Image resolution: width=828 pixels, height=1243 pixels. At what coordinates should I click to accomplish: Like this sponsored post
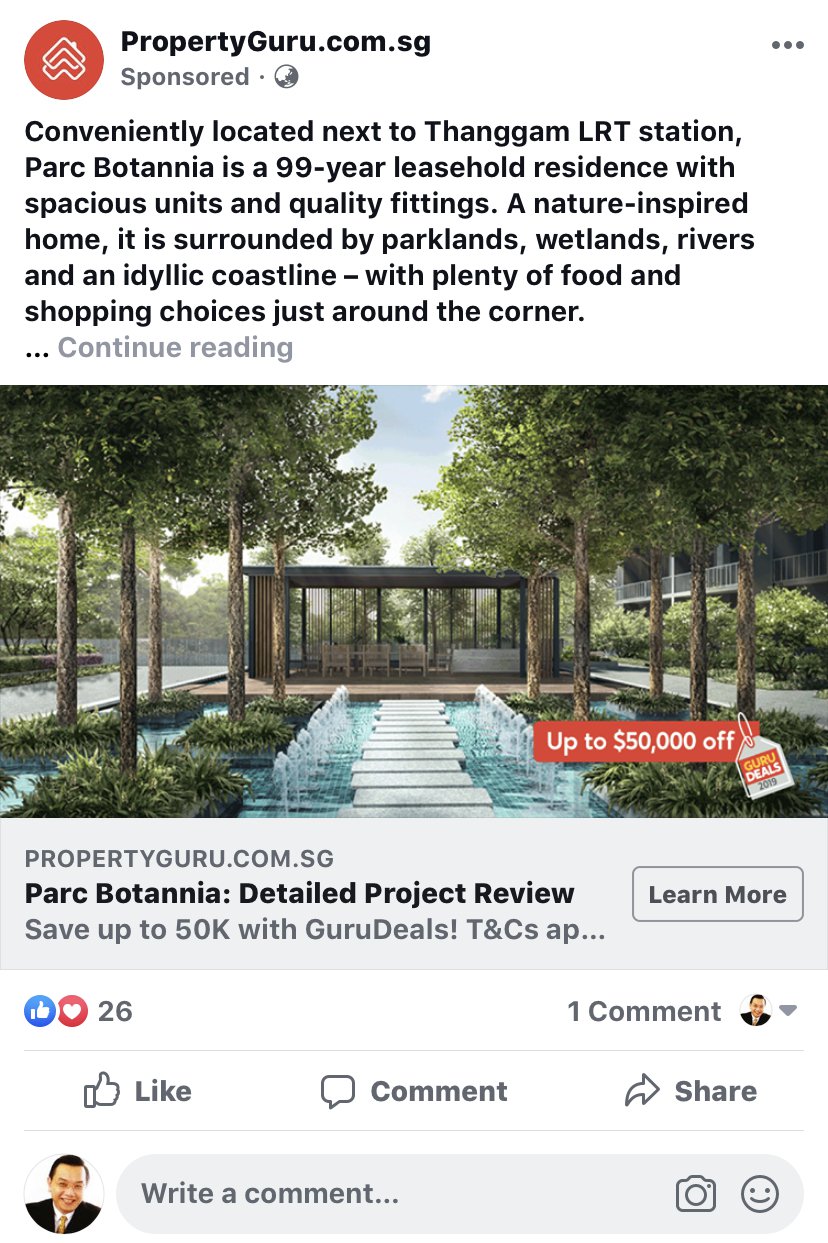[138, 1091]
